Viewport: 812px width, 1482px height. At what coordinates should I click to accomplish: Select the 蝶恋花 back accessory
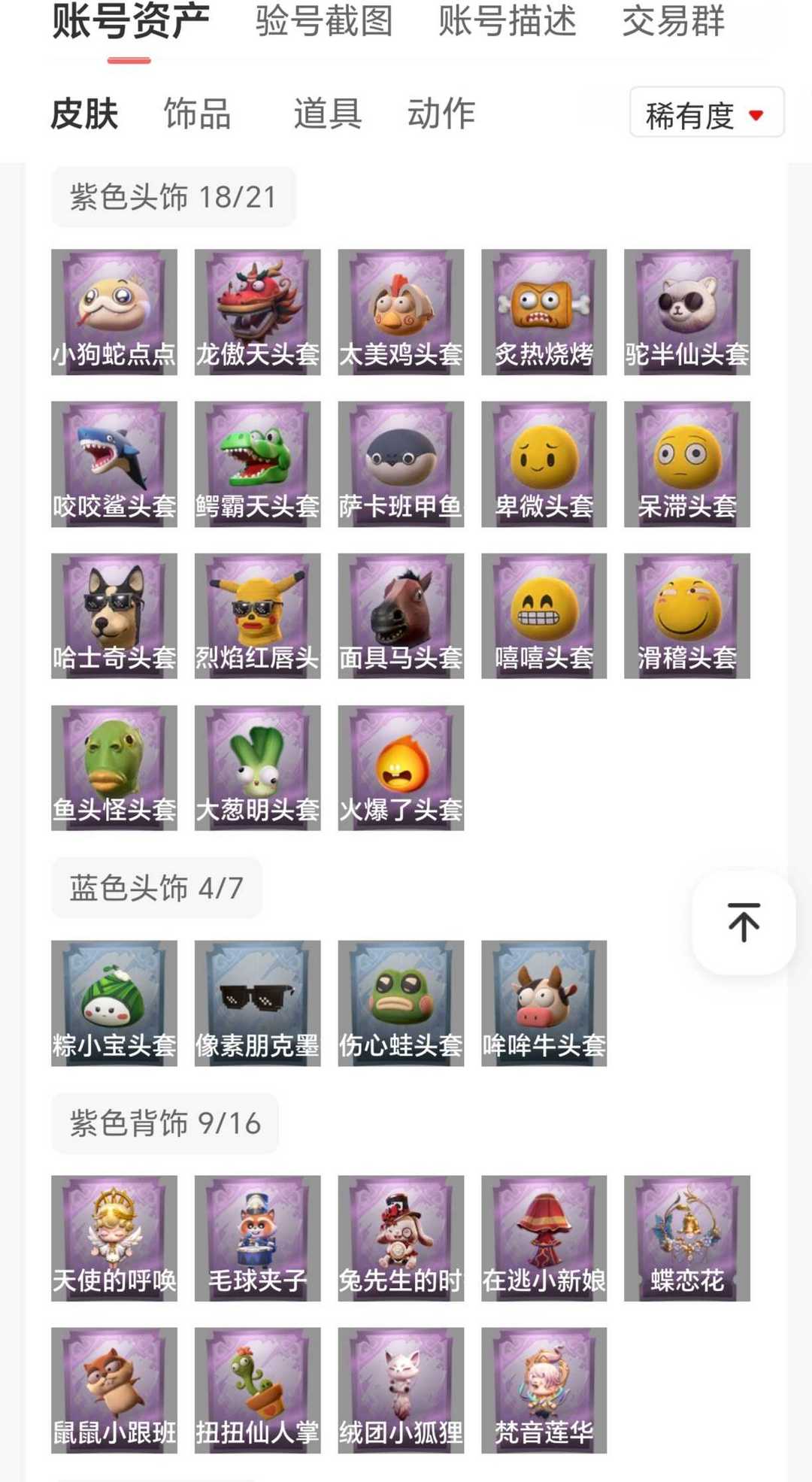click(686, 1238)
